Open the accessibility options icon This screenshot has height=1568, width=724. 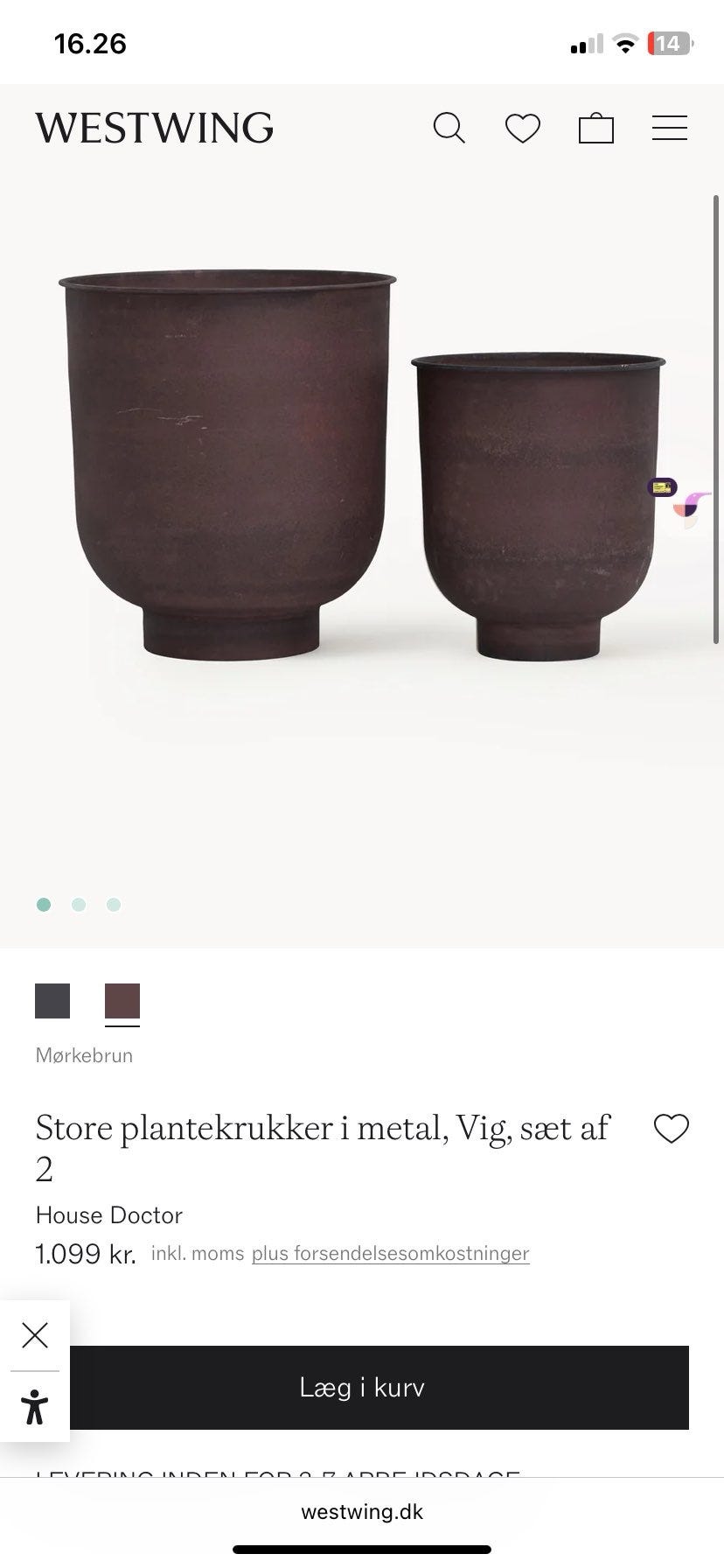[35, 1407]
